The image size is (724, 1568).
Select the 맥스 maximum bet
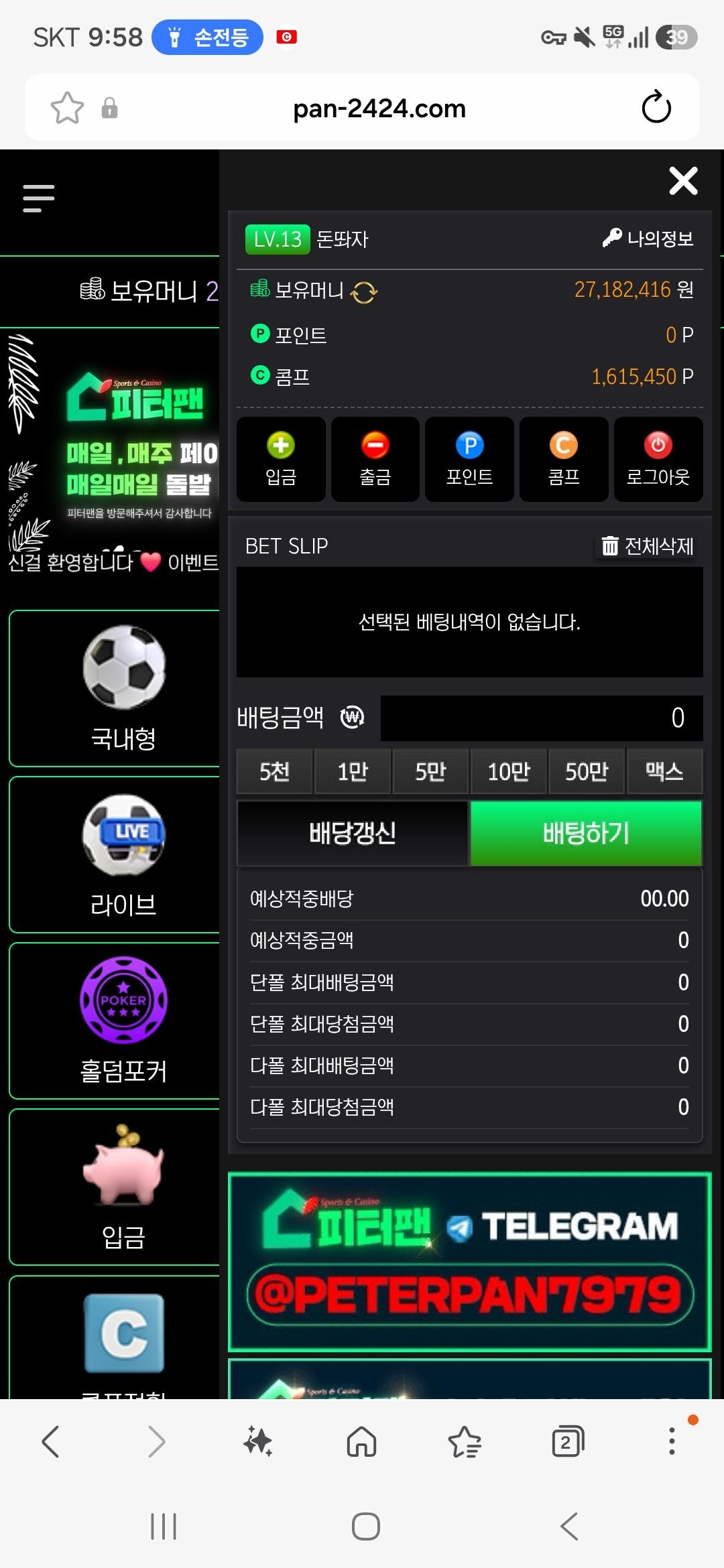coord(664,772)
